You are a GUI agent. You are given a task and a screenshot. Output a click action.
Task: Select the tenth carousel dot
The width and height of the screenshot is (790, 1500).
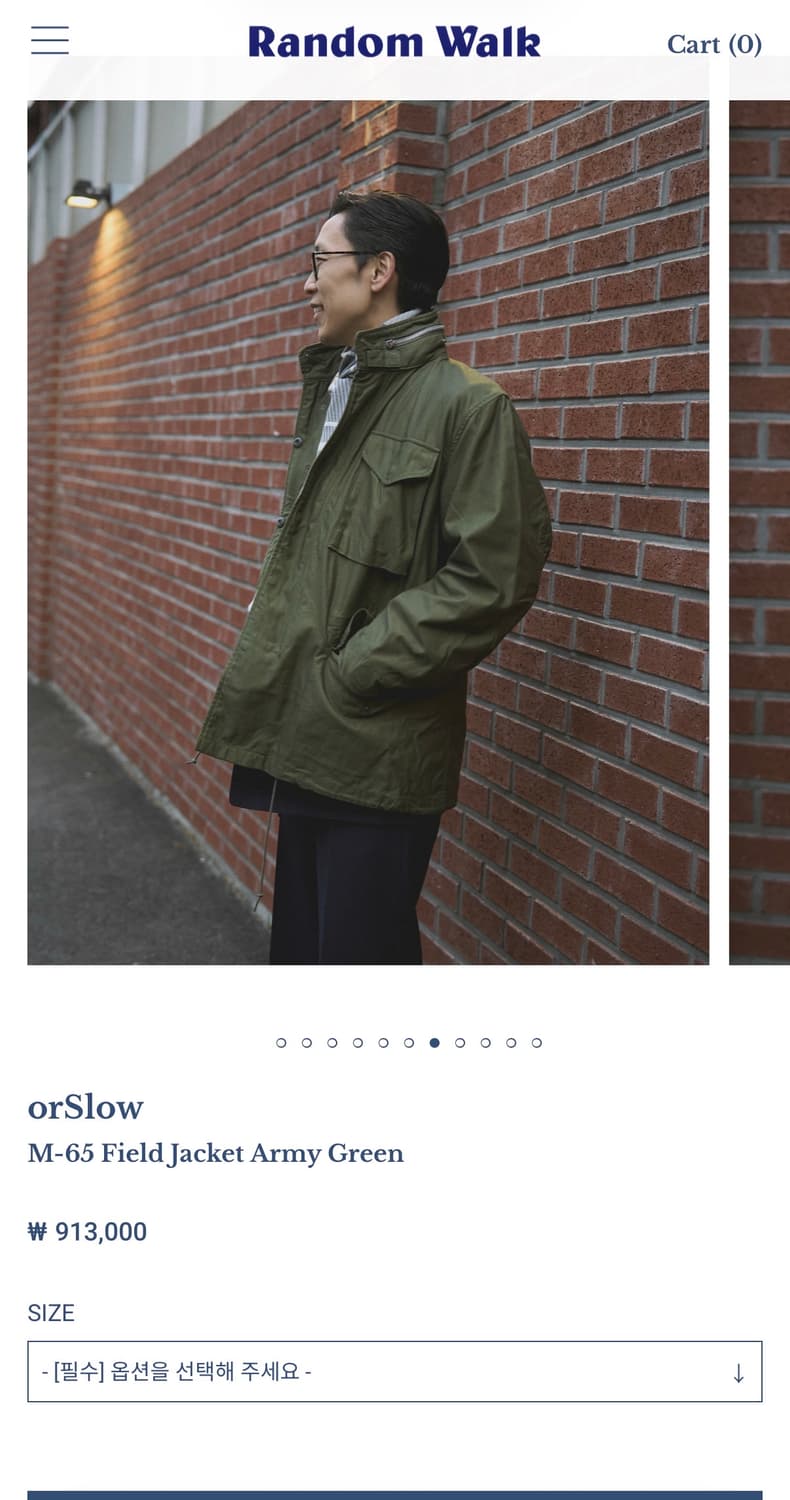tap(511, 1043)
